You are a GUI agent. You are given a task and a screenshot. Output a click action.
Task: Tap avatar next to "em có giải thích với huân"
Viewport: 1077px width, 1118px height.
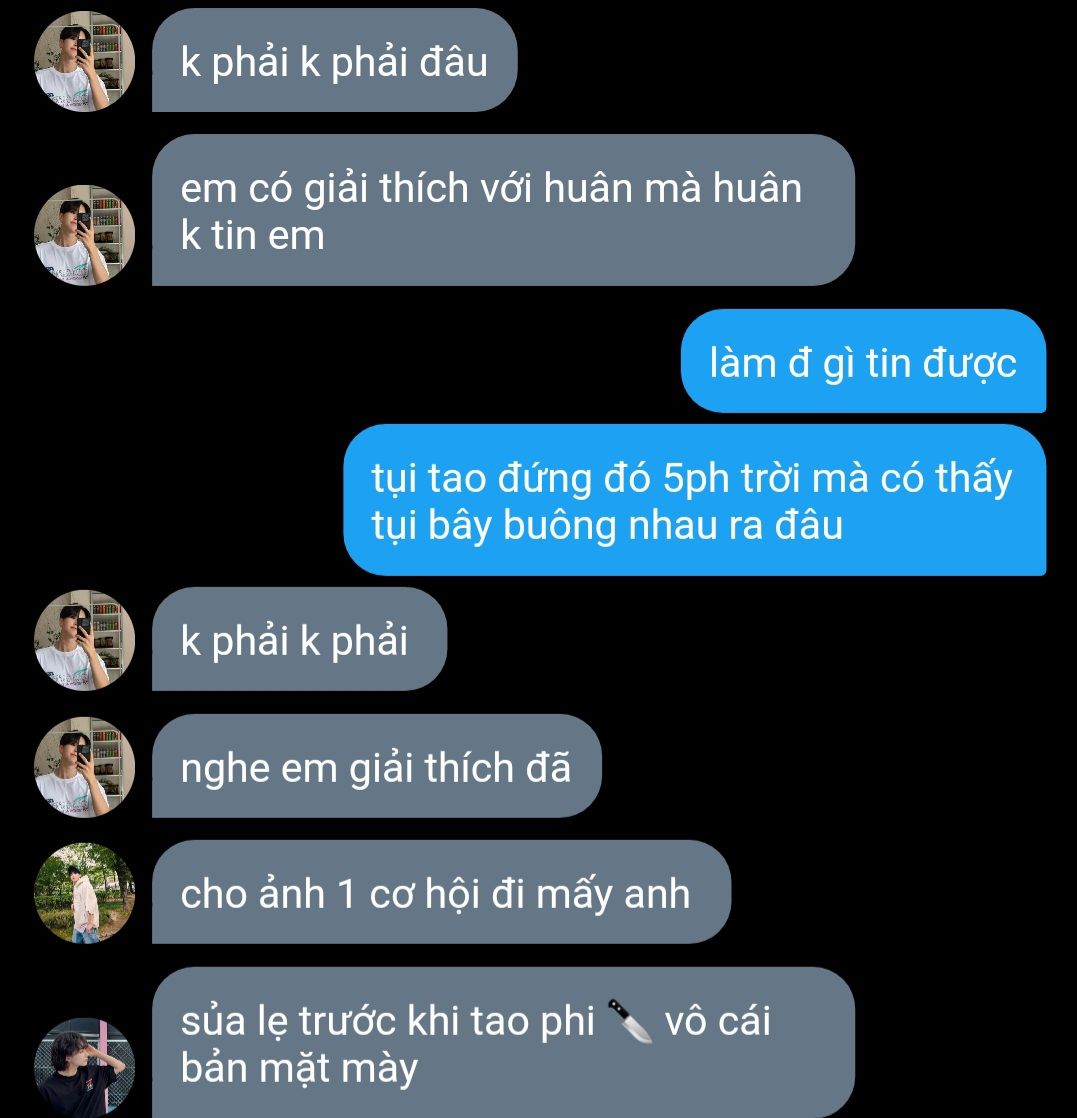pyautogui.click(x=84, y=236)
